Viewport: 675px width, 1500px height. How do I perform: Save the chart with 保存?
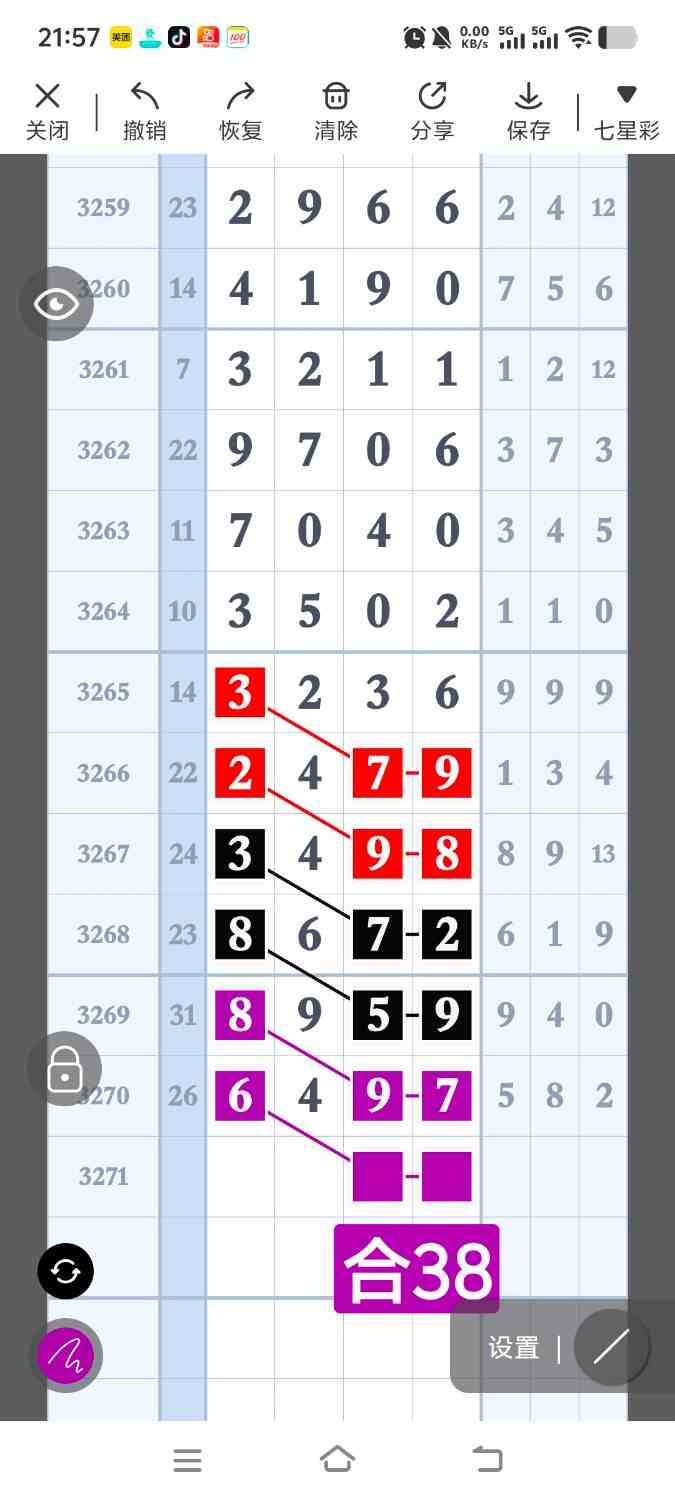[x=528, y=111]
